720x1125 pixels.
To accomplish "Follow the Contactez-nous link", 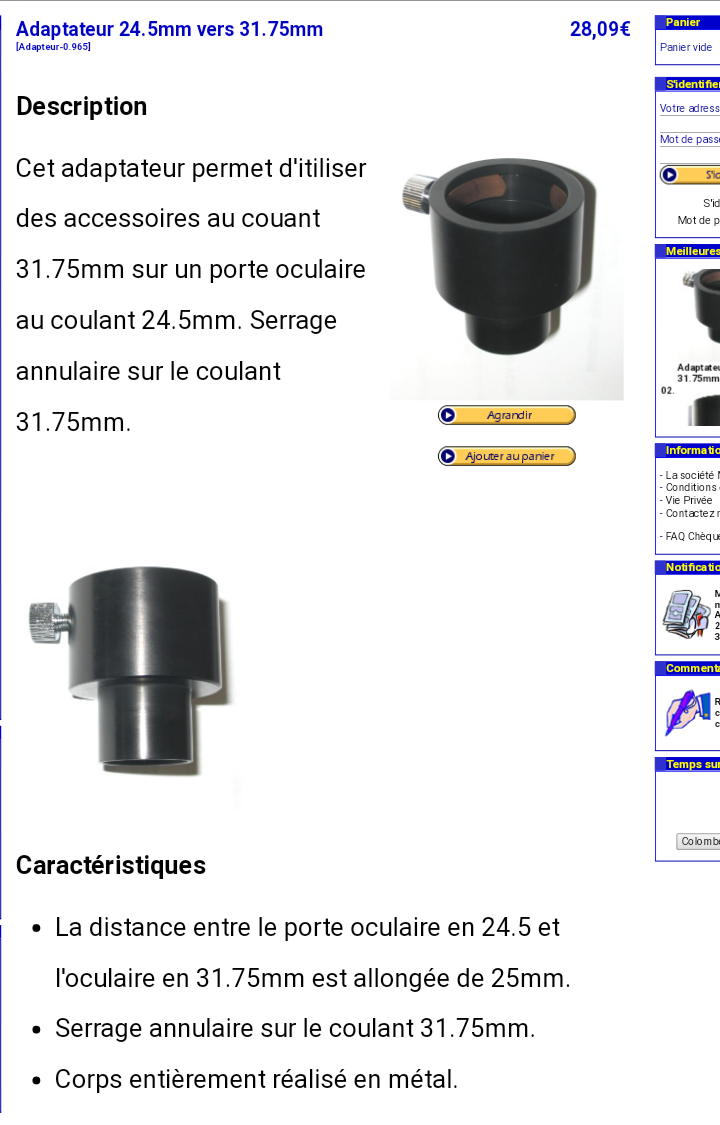I will (692, 513).
